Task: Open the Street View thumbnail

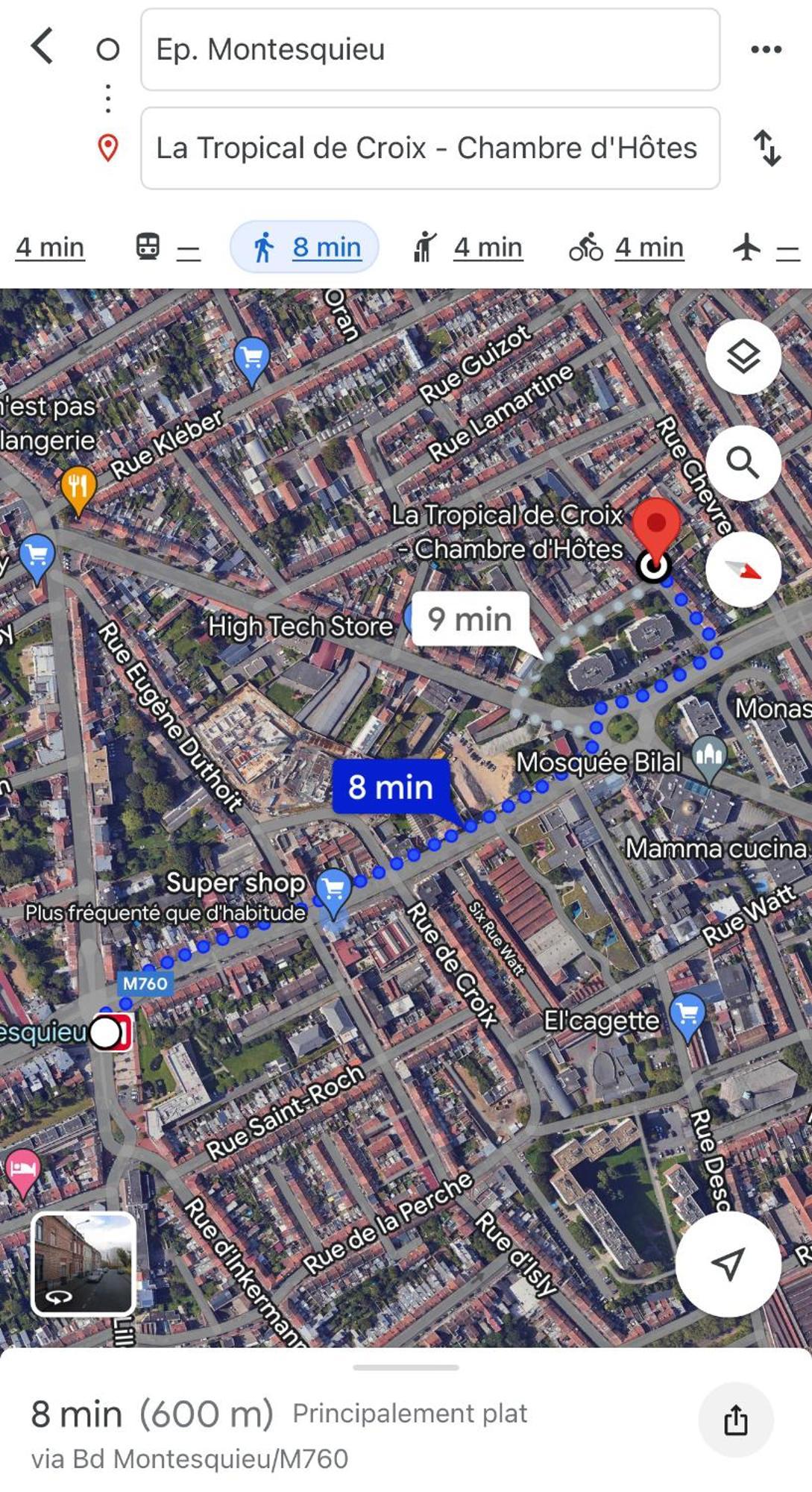Action: coord(83,1263)
